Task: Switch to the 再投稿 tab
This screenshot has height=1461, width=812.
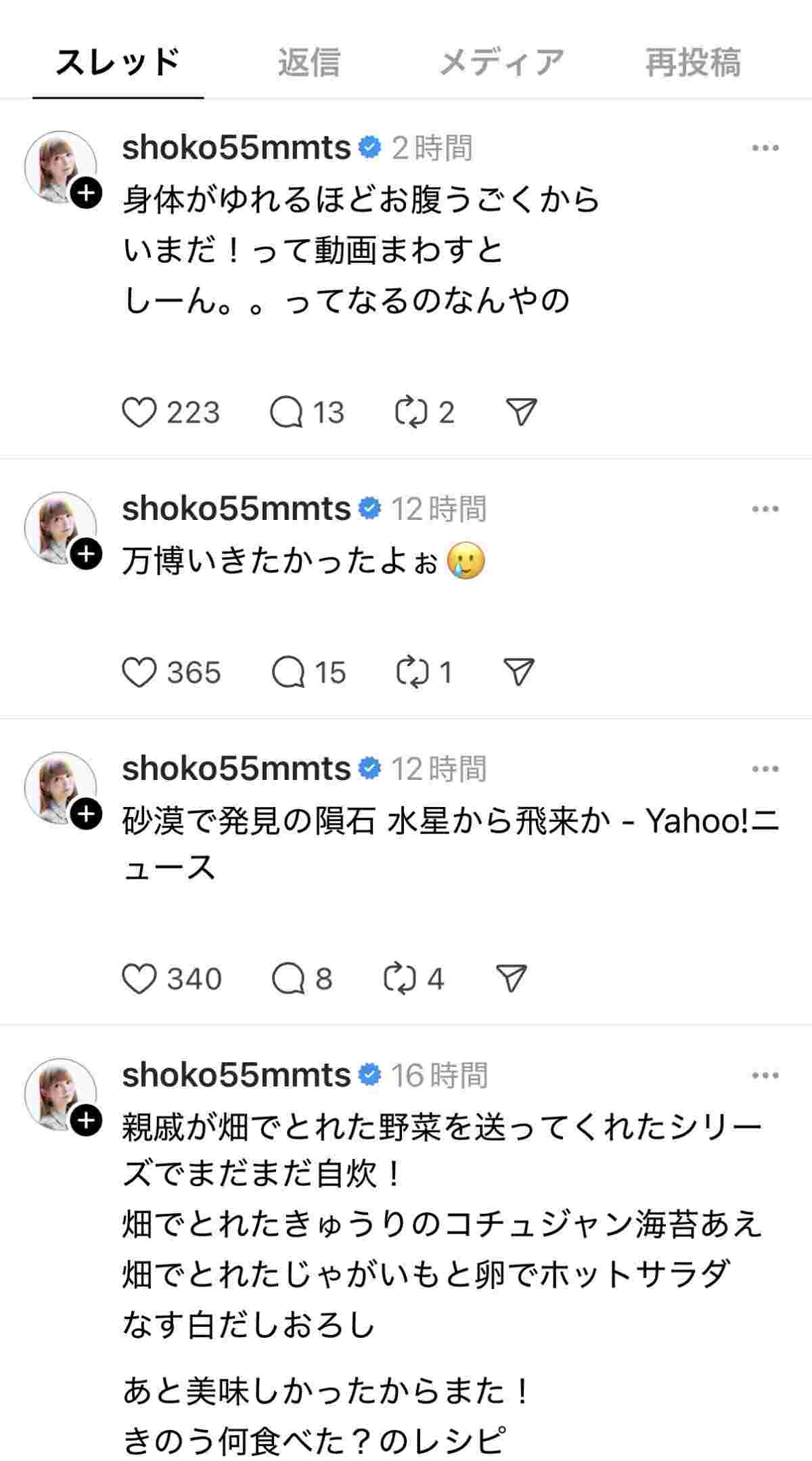Action: pyautogui.click(x=692, y=62)
